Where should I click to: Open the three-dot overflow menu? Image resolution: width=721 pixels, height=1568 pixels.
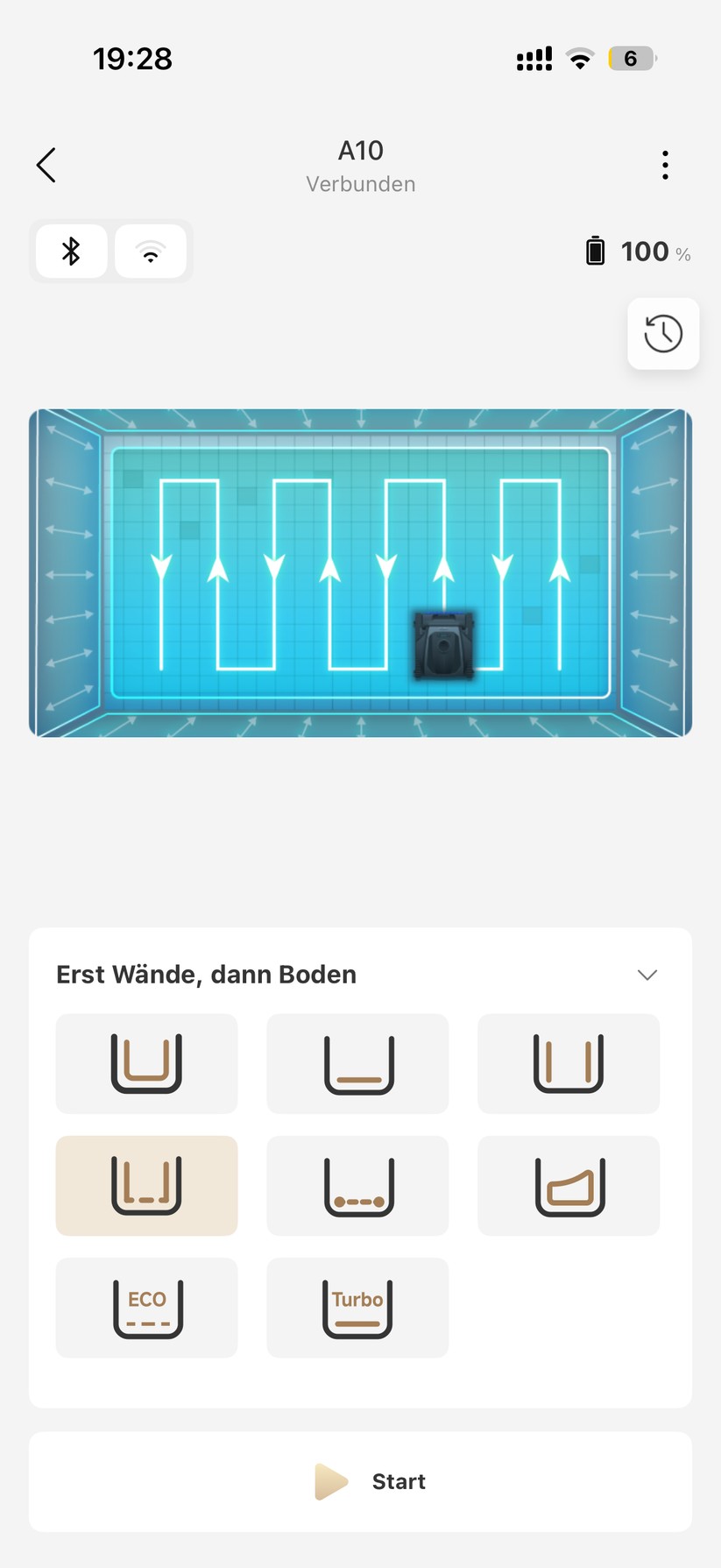point(665,165)
